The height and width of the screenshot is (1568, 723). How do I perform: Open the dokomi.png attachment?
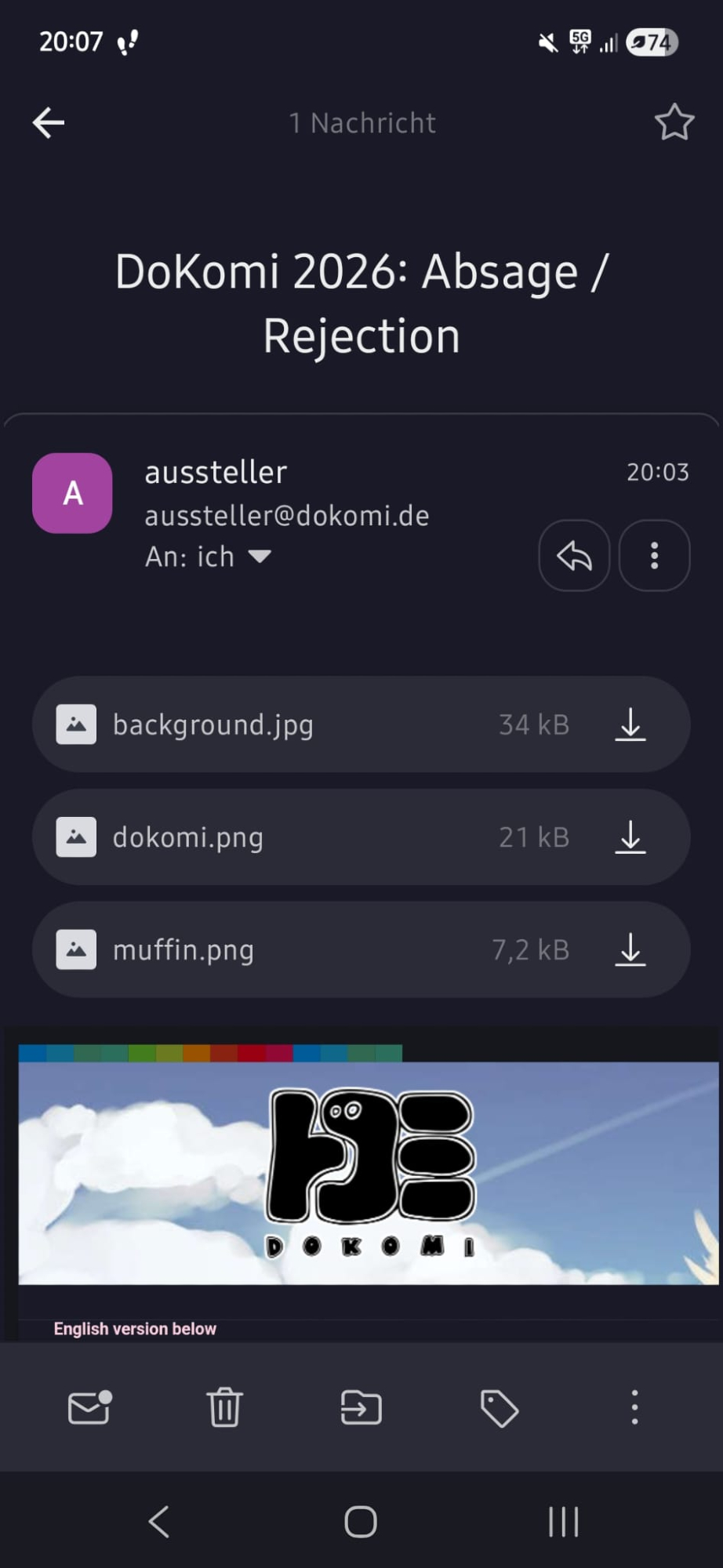click(188, 837)
